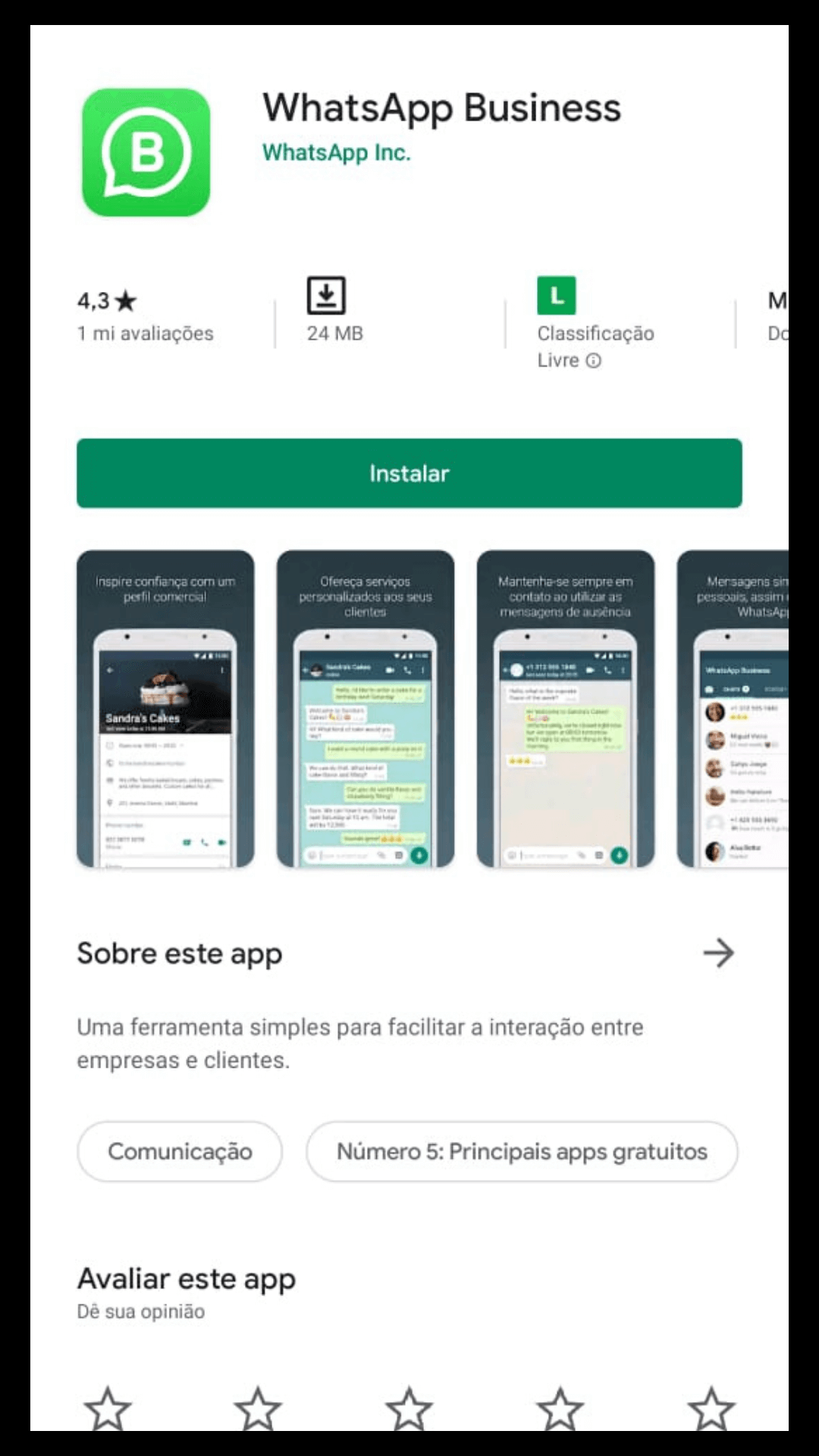Open the Sobre este app arrow
The height and width of the screenshot is (1456, 819).
718,953
